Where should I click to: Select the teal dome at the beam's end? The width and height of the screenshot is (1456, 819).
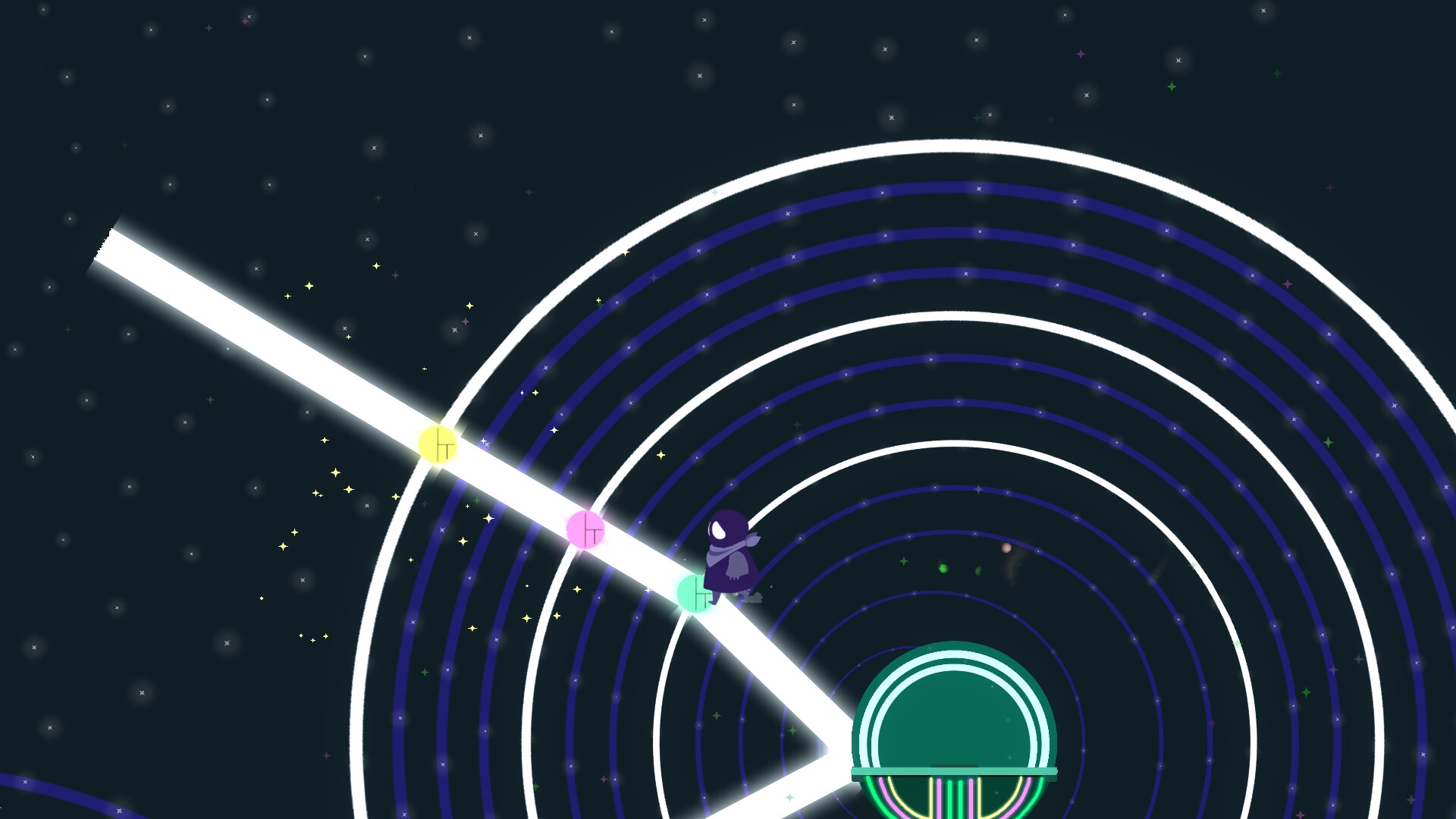click(x=954, y=717)
